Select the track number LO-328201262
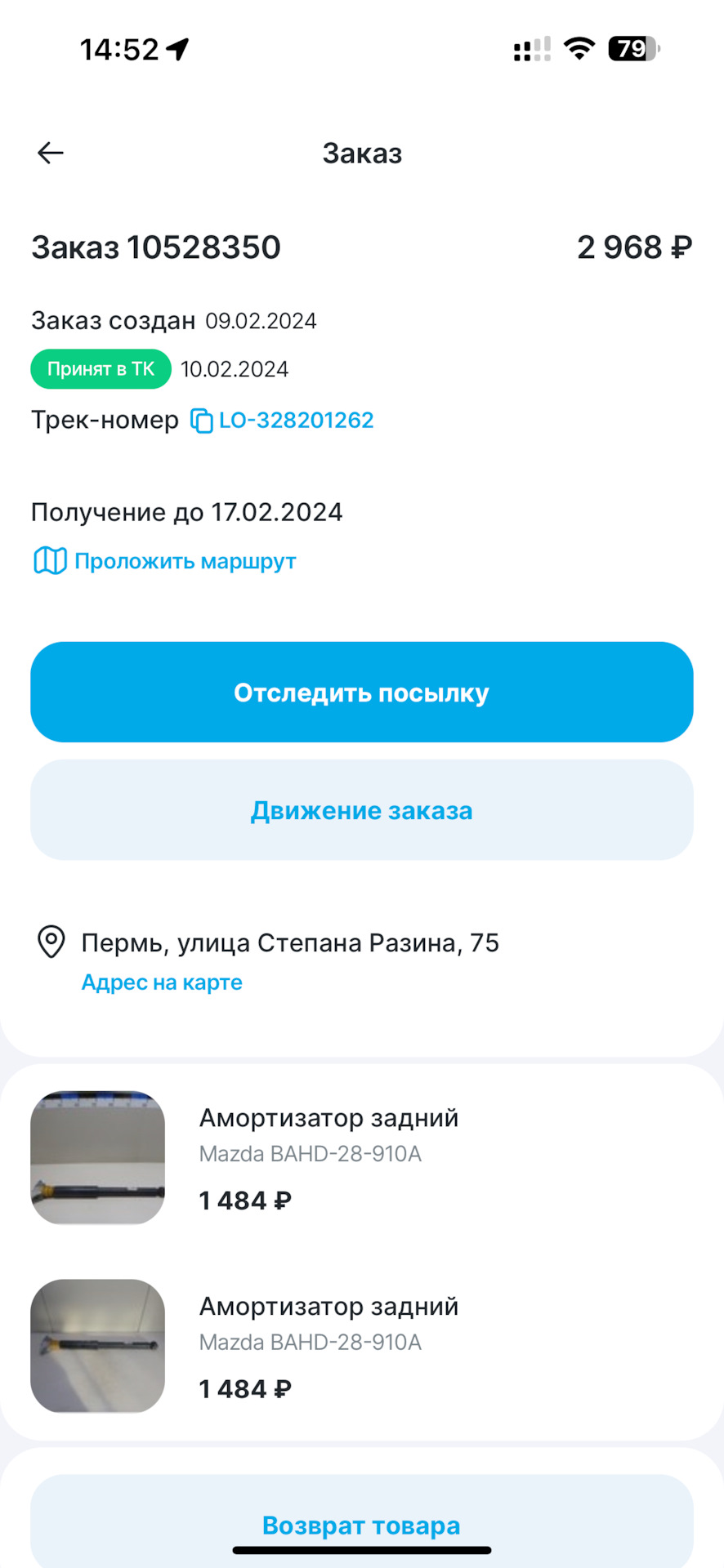 pyautogui.click(x=297, y=420)
